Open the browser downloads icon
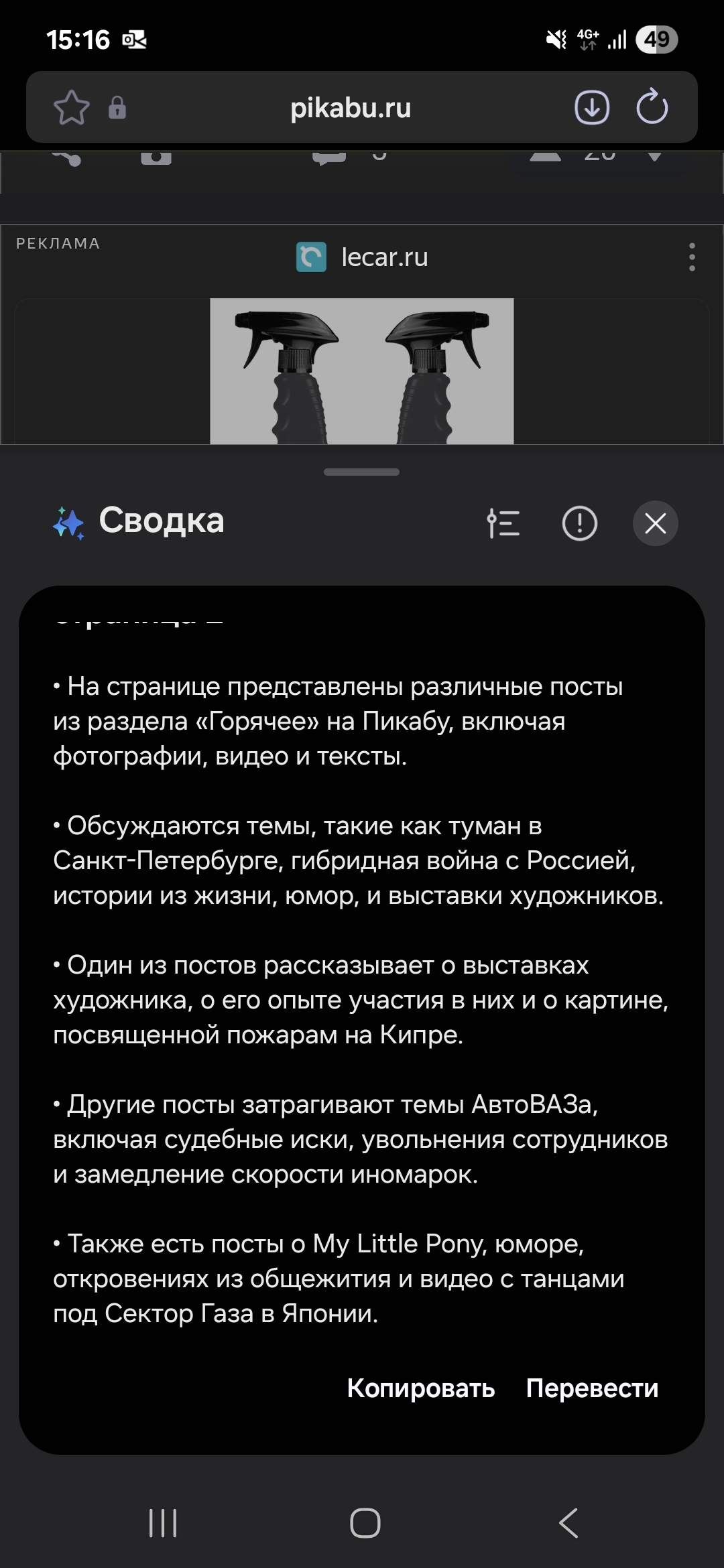This screenshot has height=1568, width=724. pyautogui.click(x=592, y=107)
